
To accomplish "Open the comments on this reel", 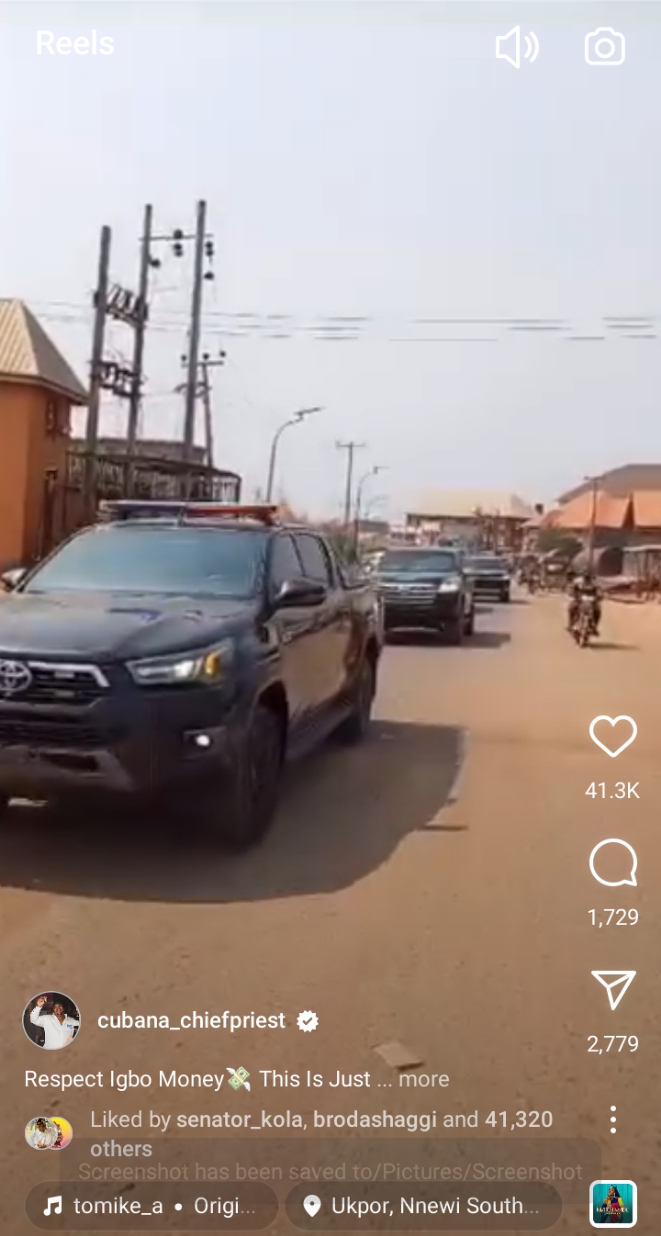I will (613, 863).
